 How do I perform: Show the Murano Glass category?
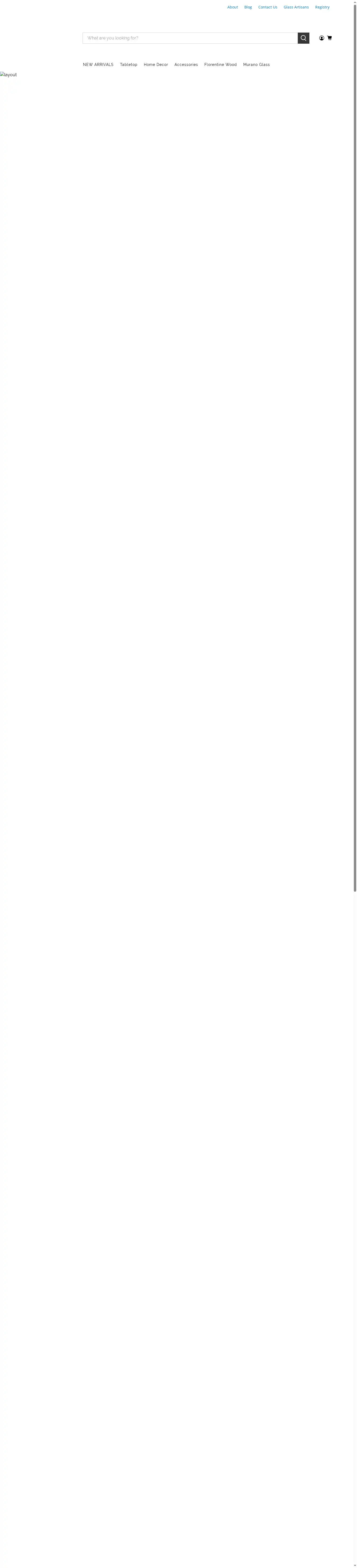(256, 65)
